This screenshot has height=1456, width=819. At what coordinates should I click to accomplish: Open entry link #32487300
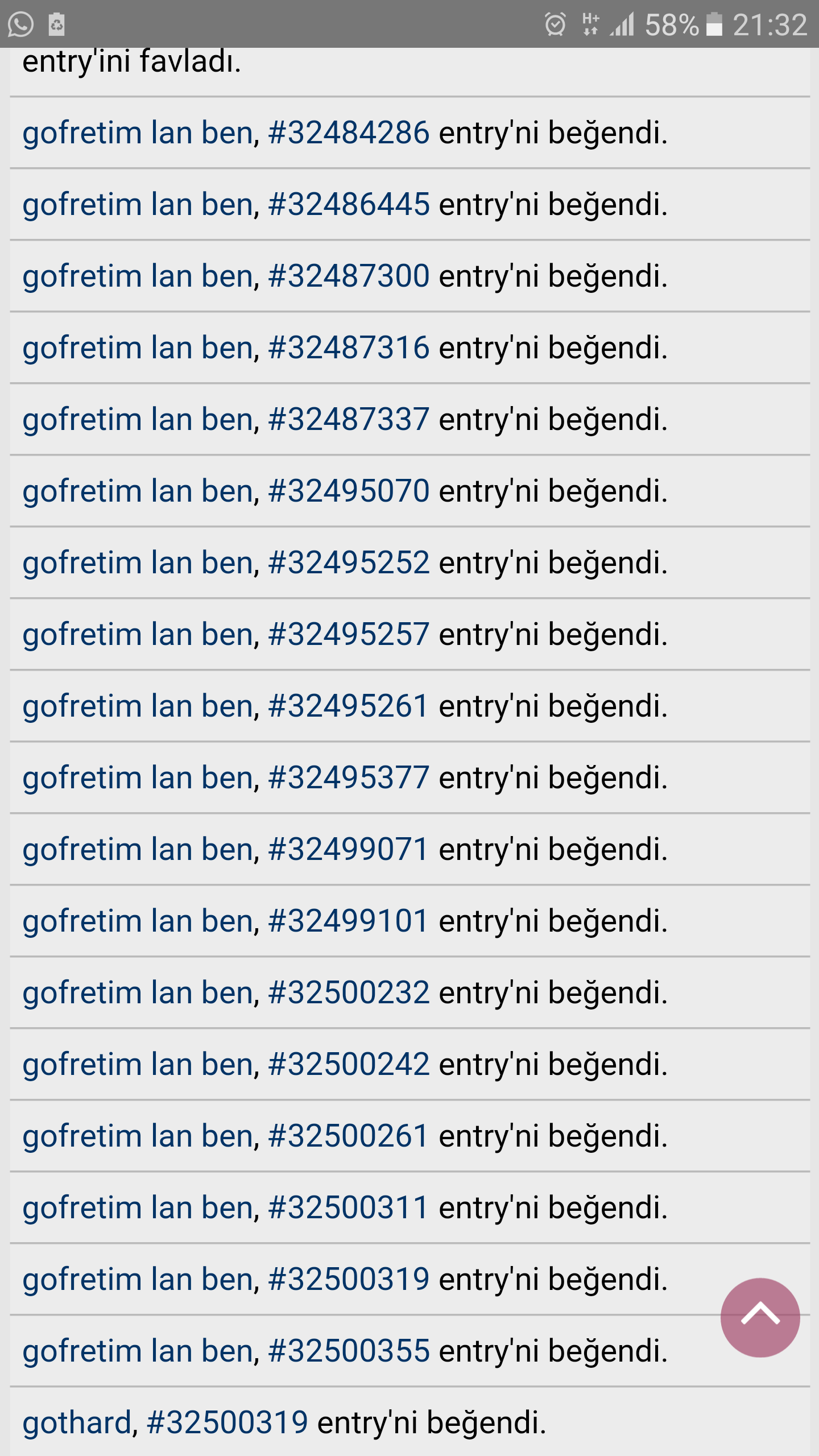pyautogui.click(x=349, y=276)
